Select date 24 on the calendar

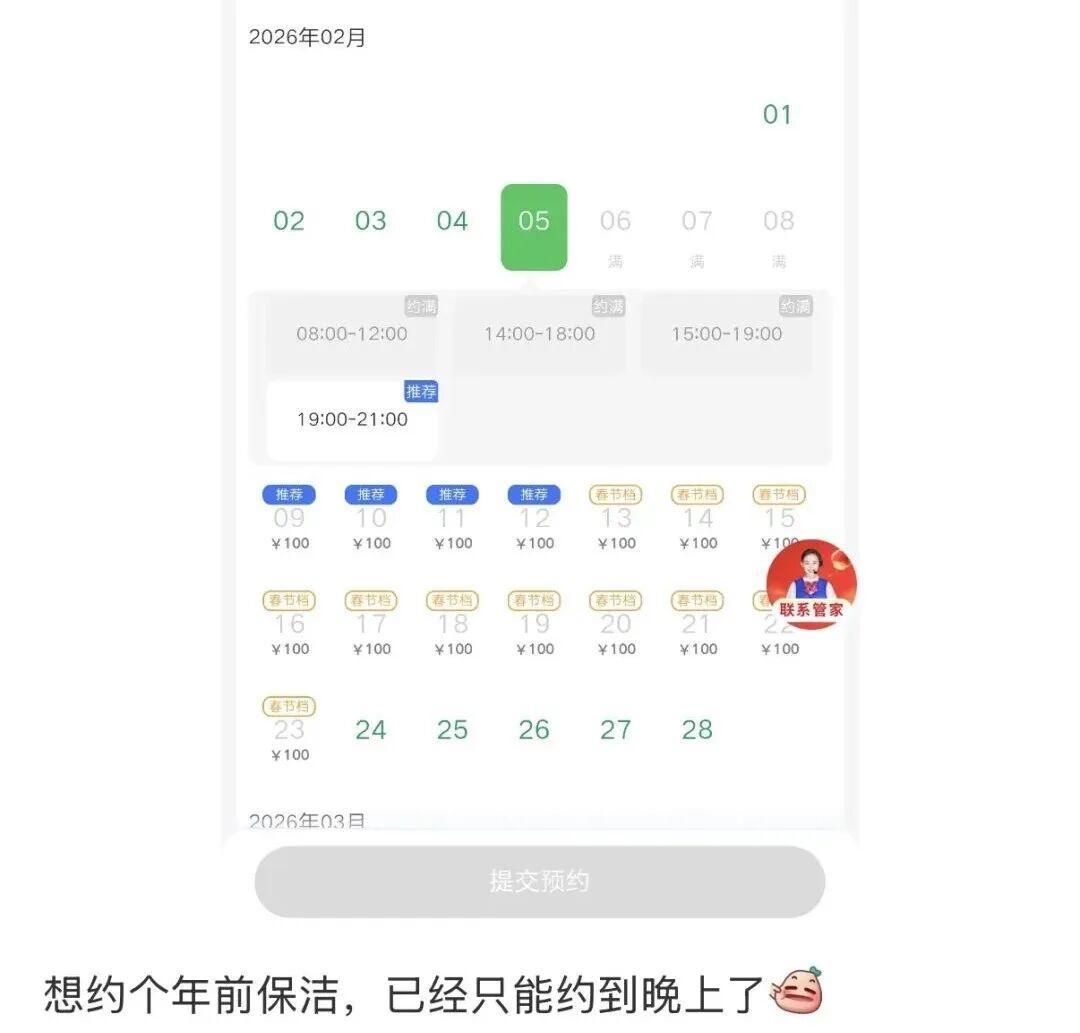pyautogui.click(x=370, y=730)
